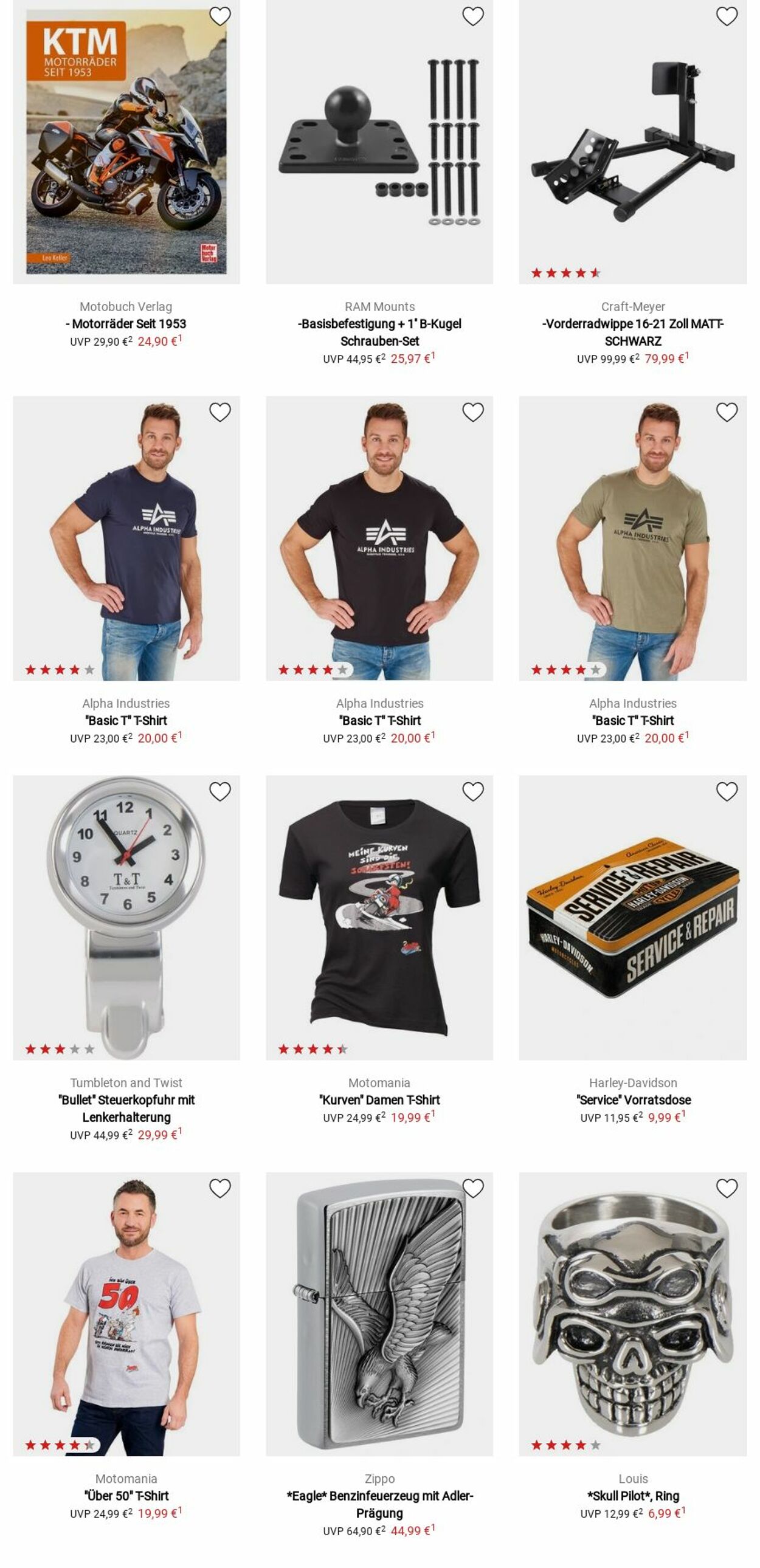760x1568 pixels.
Task: Wishlist the black Alpha Industries Basic T
Action: click(473, 412)
